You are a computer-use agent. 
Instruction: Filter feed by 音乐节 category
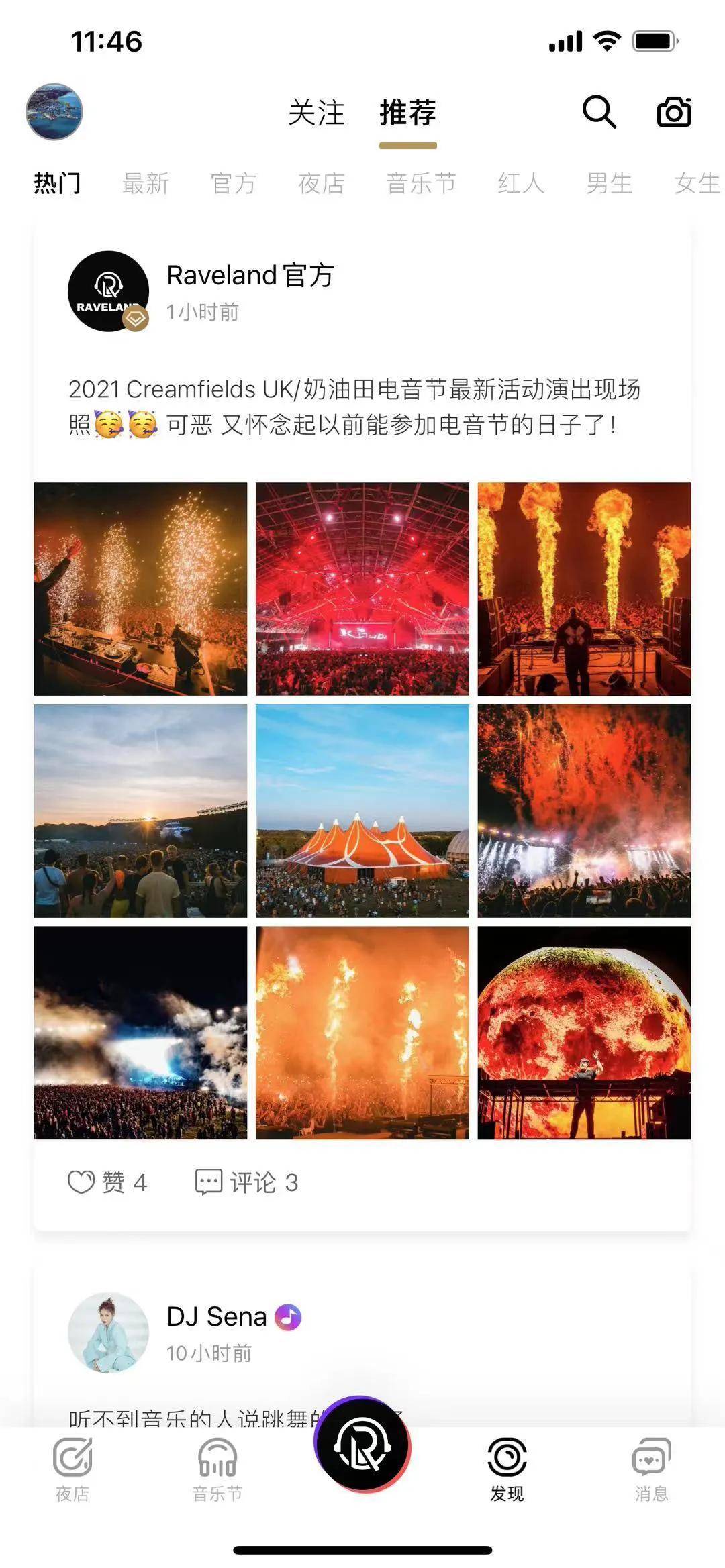point(422,182)
